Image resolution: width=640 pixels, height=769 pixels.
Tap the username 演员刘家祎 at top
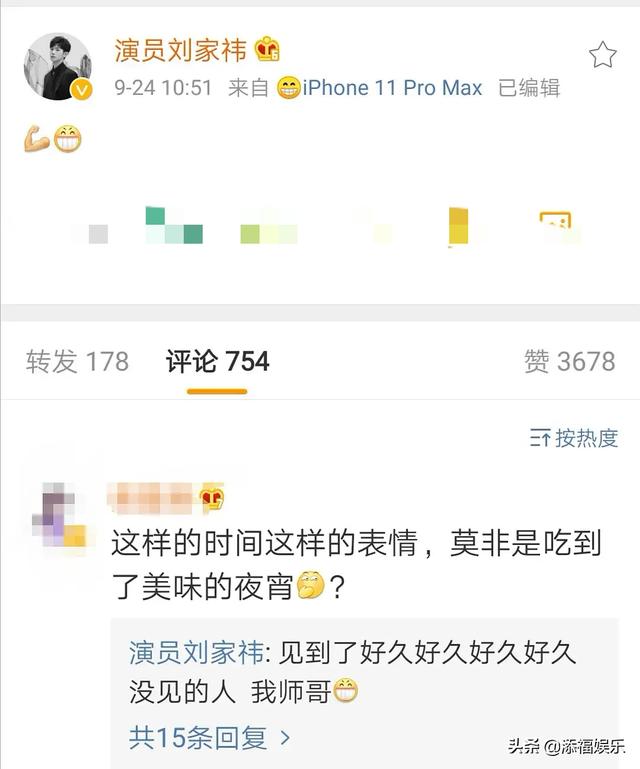click(x=180, y=48)
